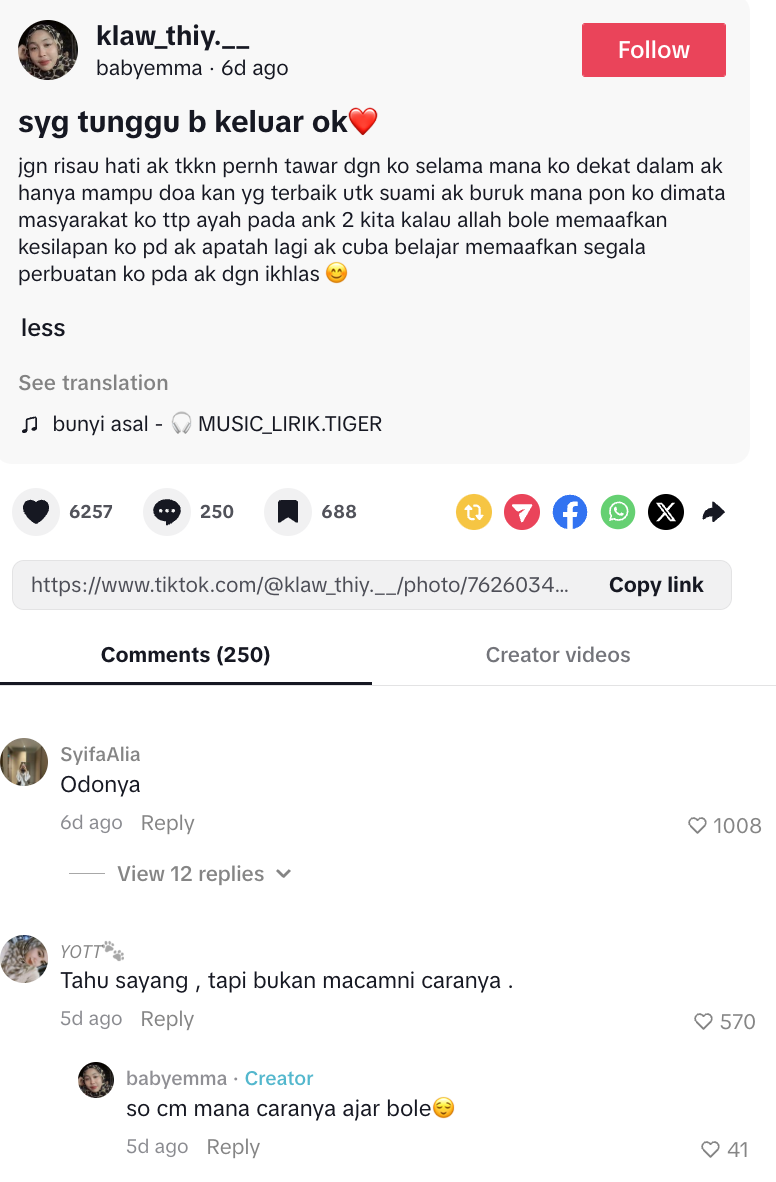Share post to Facebook
776x1182 pixels.
[570, 513]
